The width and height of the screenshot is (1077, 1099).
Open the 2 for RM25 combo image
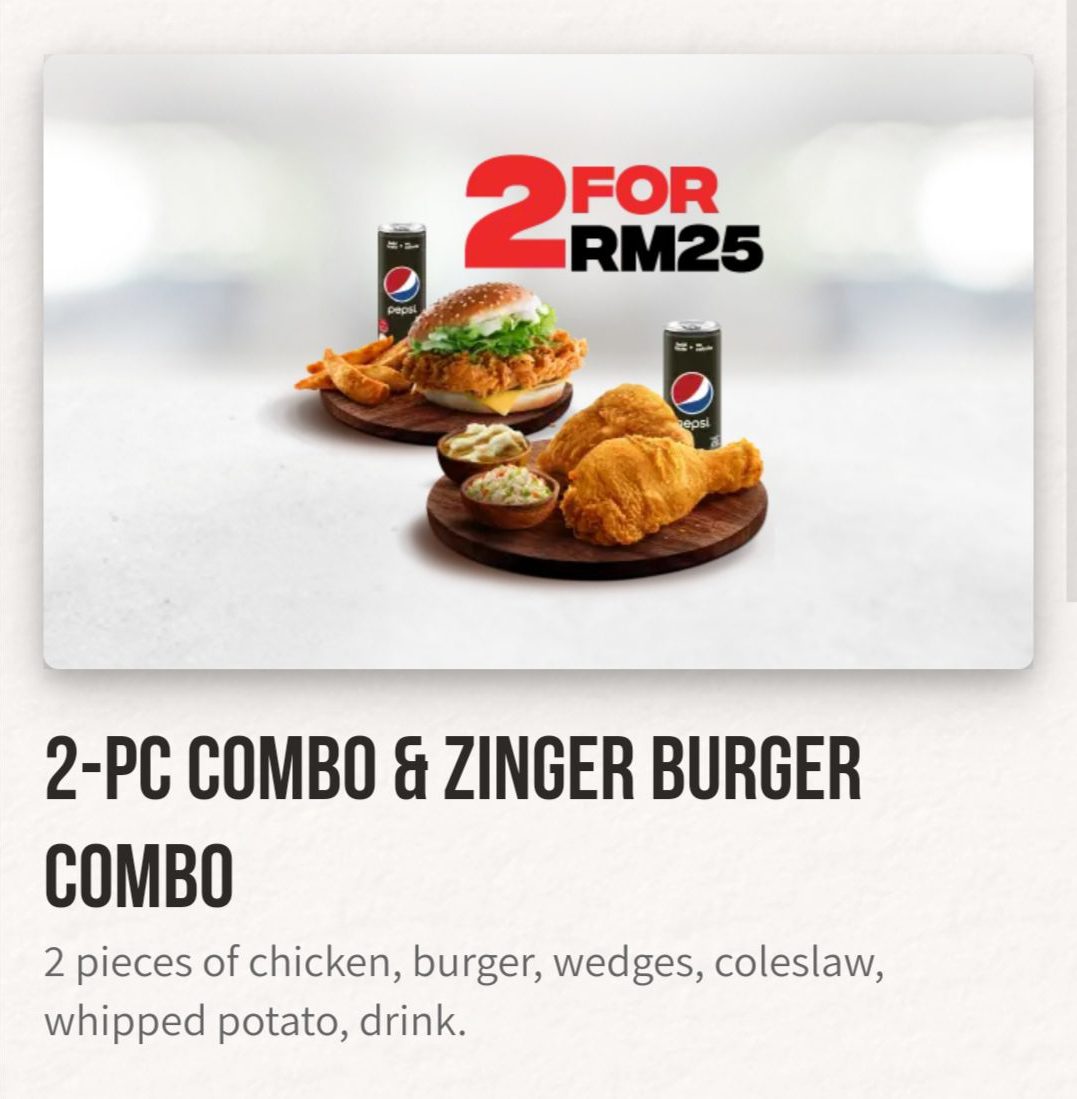pyautogui.click(x=538, y=361)
